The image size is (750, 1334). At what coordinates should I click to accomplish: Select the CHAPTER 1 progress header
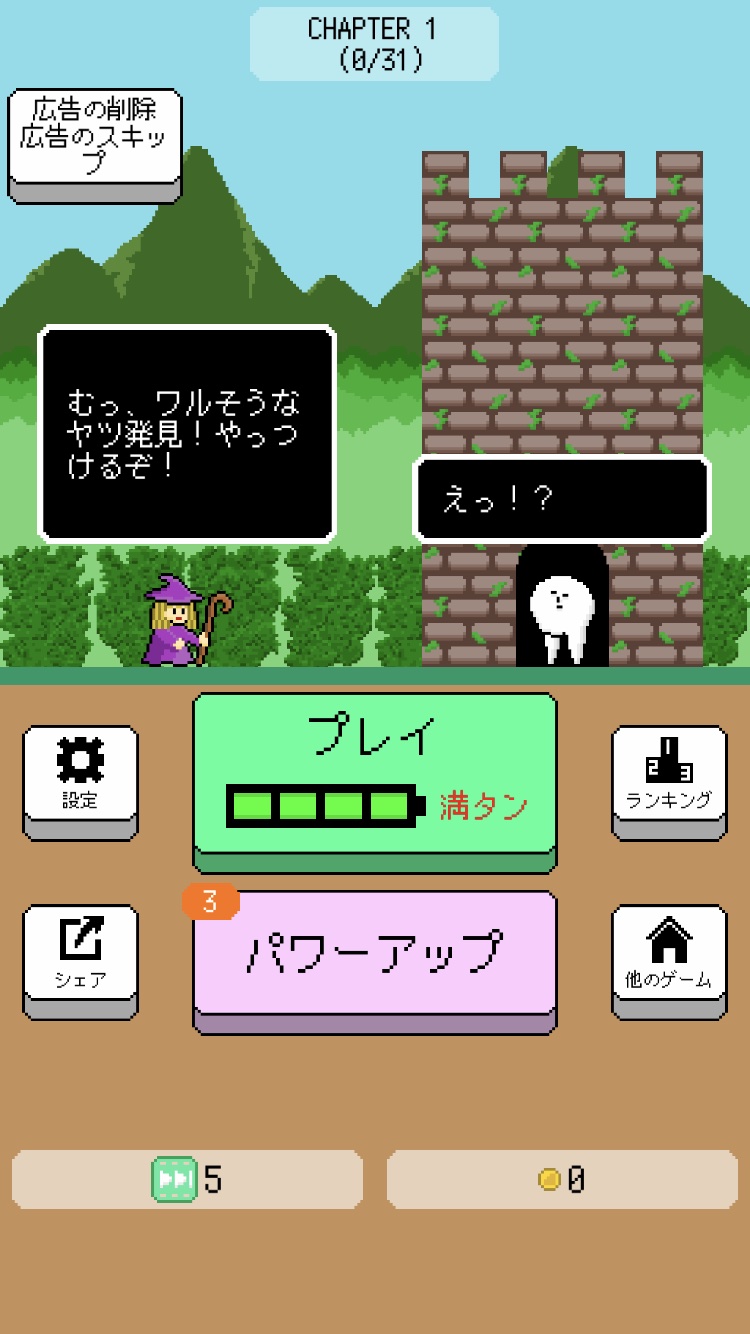pyautogui.click(x=374, y=28)
